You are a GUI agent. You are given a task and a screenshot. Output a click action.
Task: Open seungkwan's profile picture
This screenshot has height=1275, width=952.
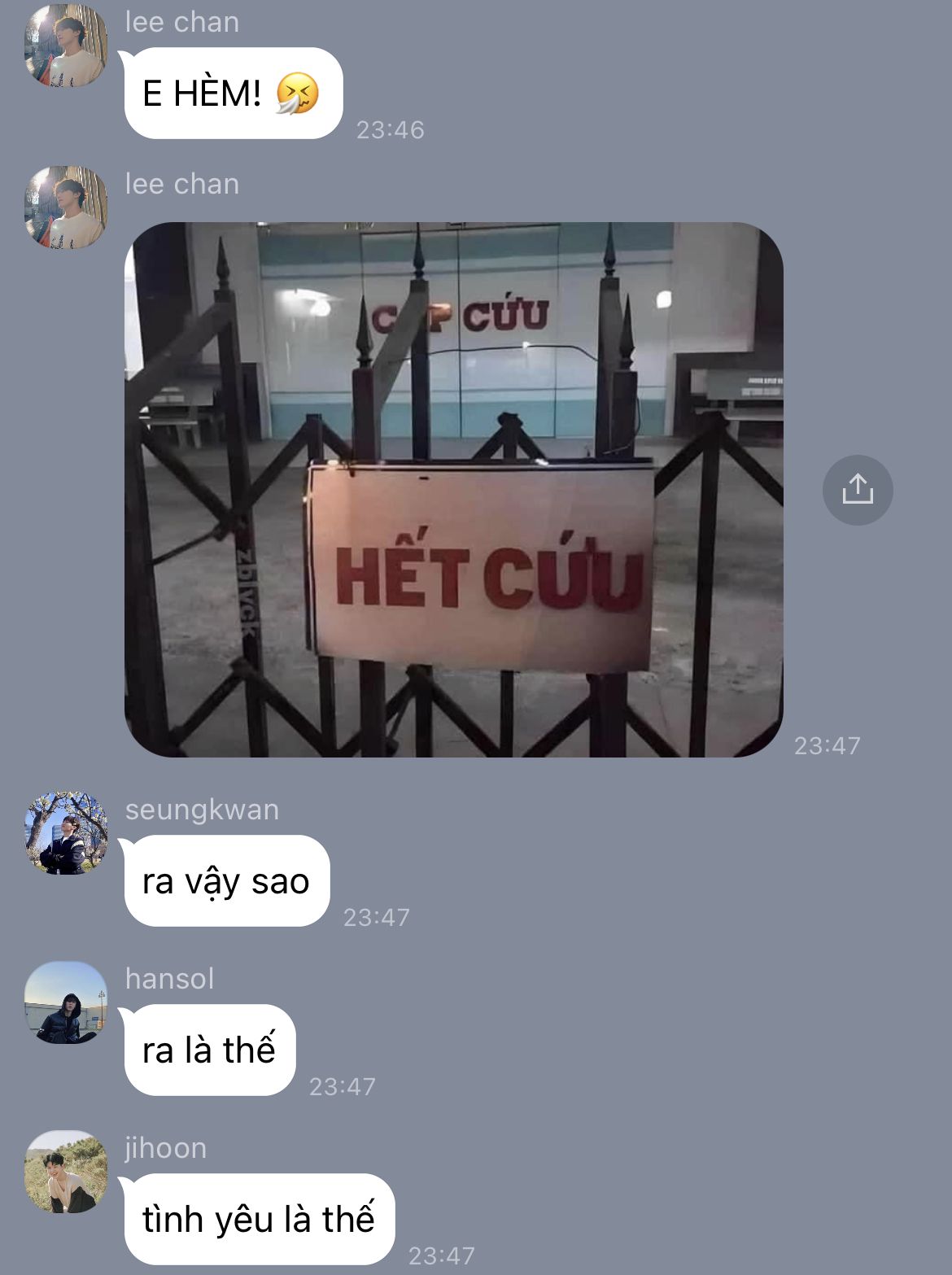pos(66,833)
